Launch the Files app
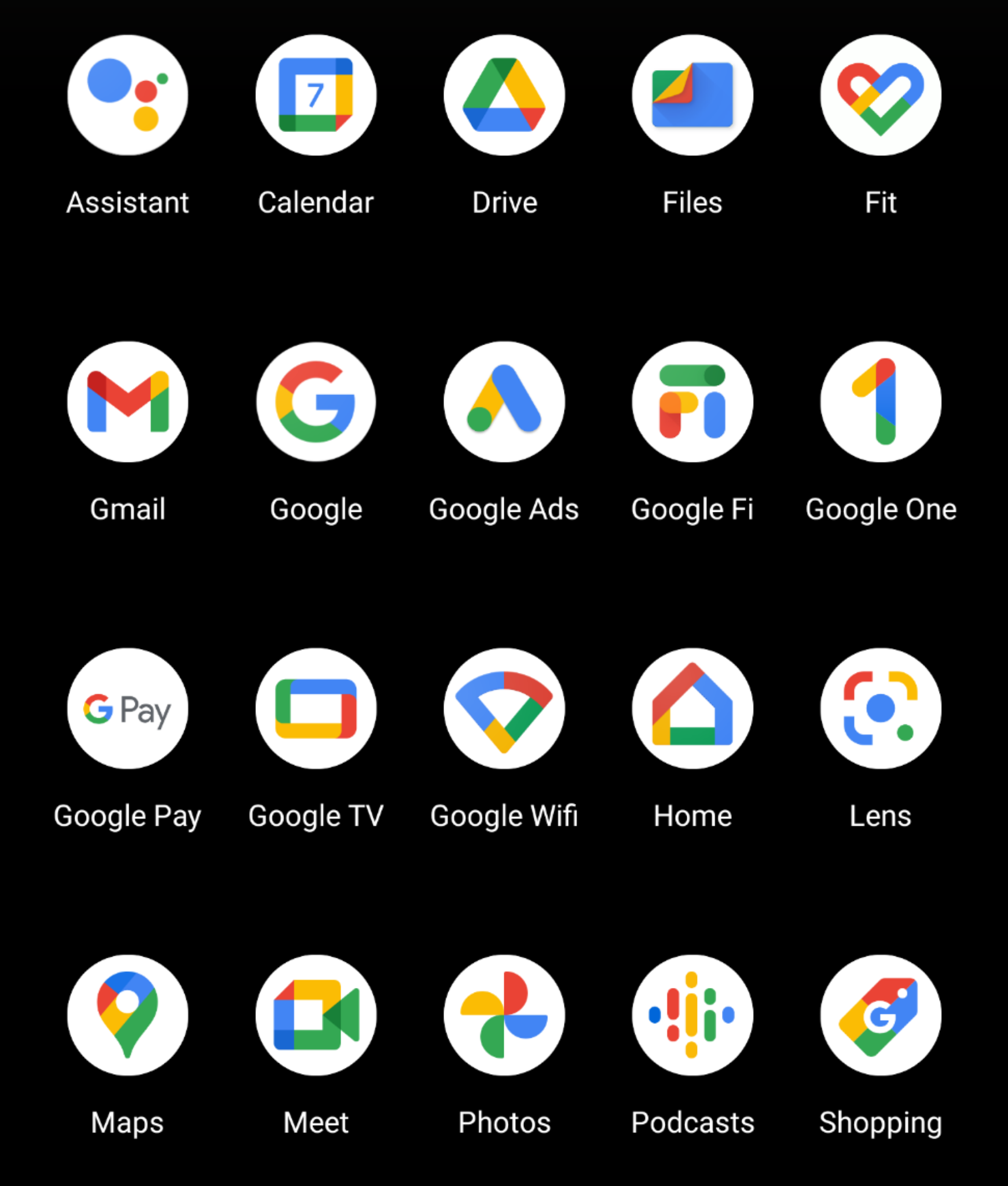1008x1186 pixels. (x=692, y=95)
